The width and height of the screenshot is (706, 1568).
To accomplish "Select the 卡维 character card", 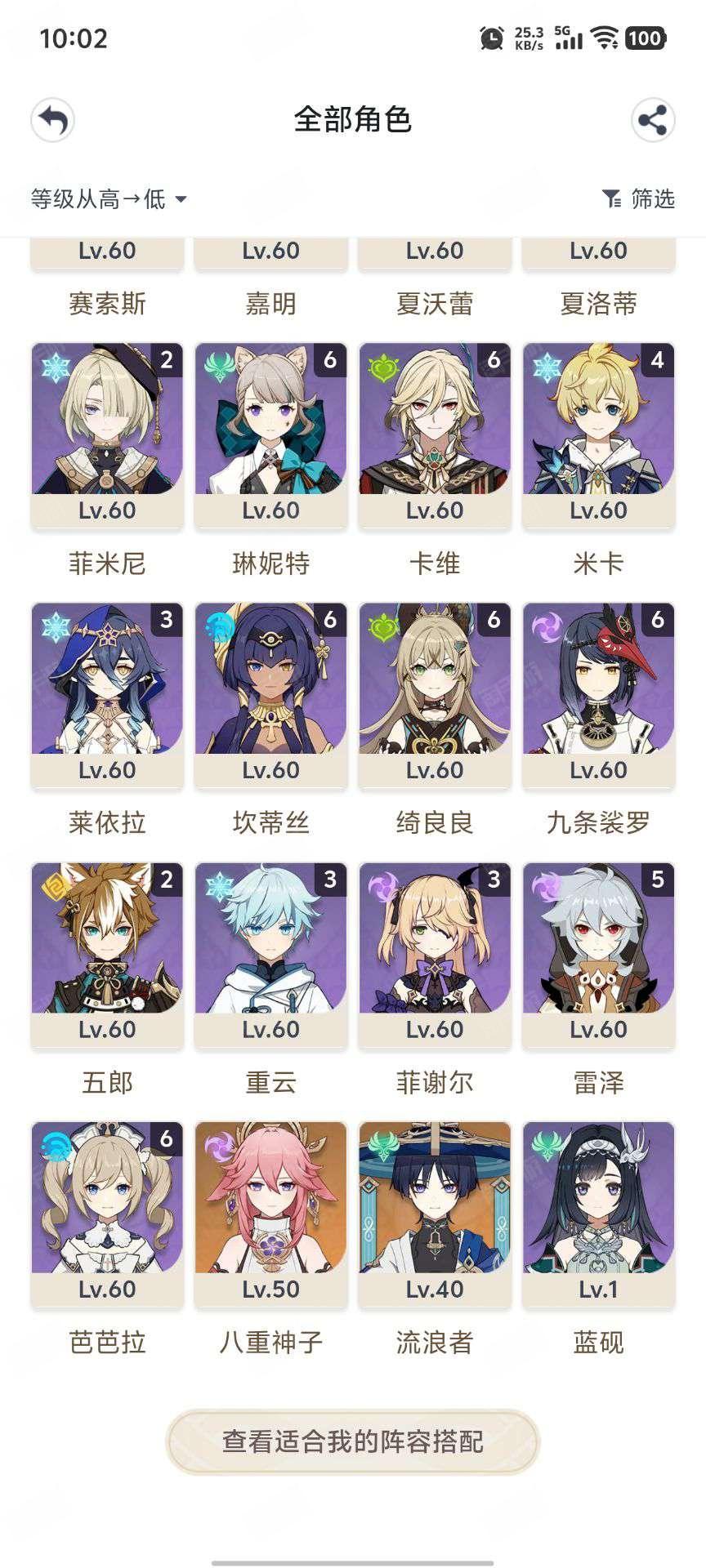I will [435, 435].
